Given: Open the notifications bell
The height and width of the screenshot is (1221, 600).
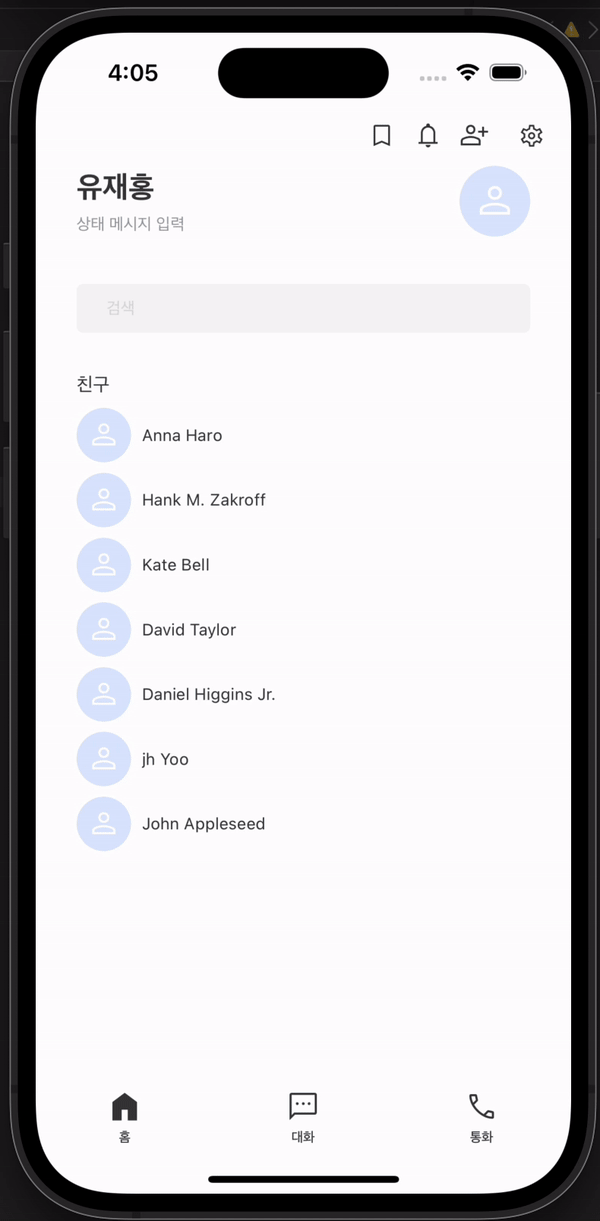Looking at the screenshot, I should point(428,135).
